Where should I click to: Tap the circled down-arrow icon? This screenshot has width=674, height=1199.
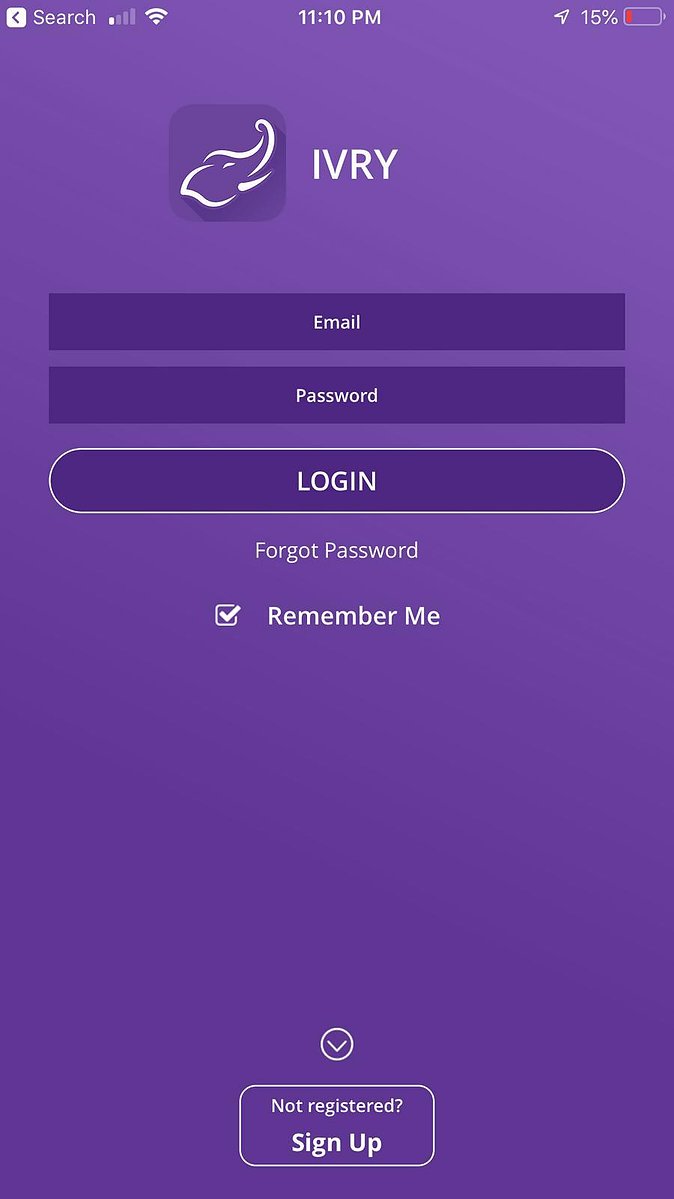tap(337, 1045)
